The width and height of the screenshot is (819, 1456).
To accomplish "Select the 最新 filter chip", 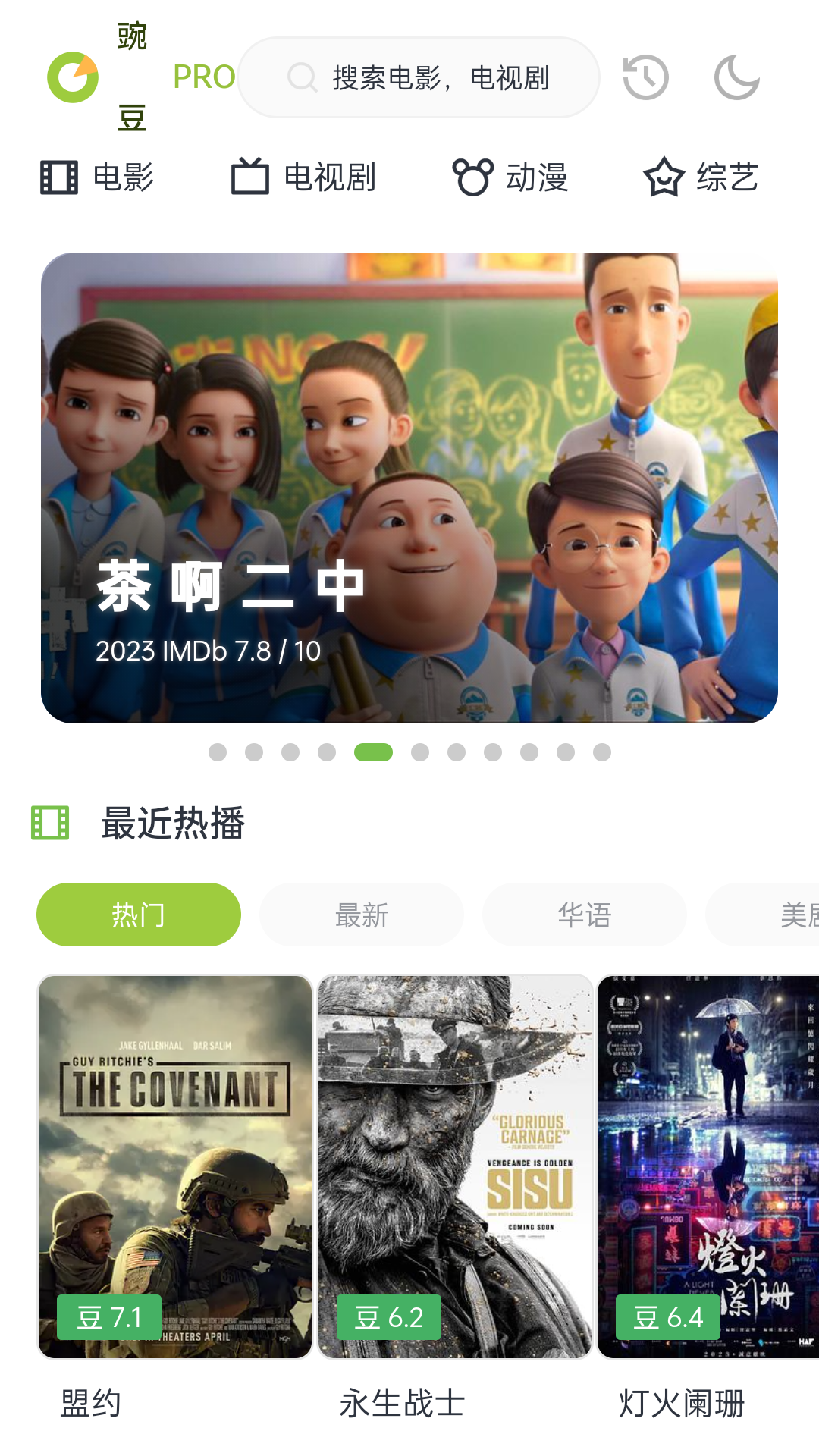I will [362, 915].
